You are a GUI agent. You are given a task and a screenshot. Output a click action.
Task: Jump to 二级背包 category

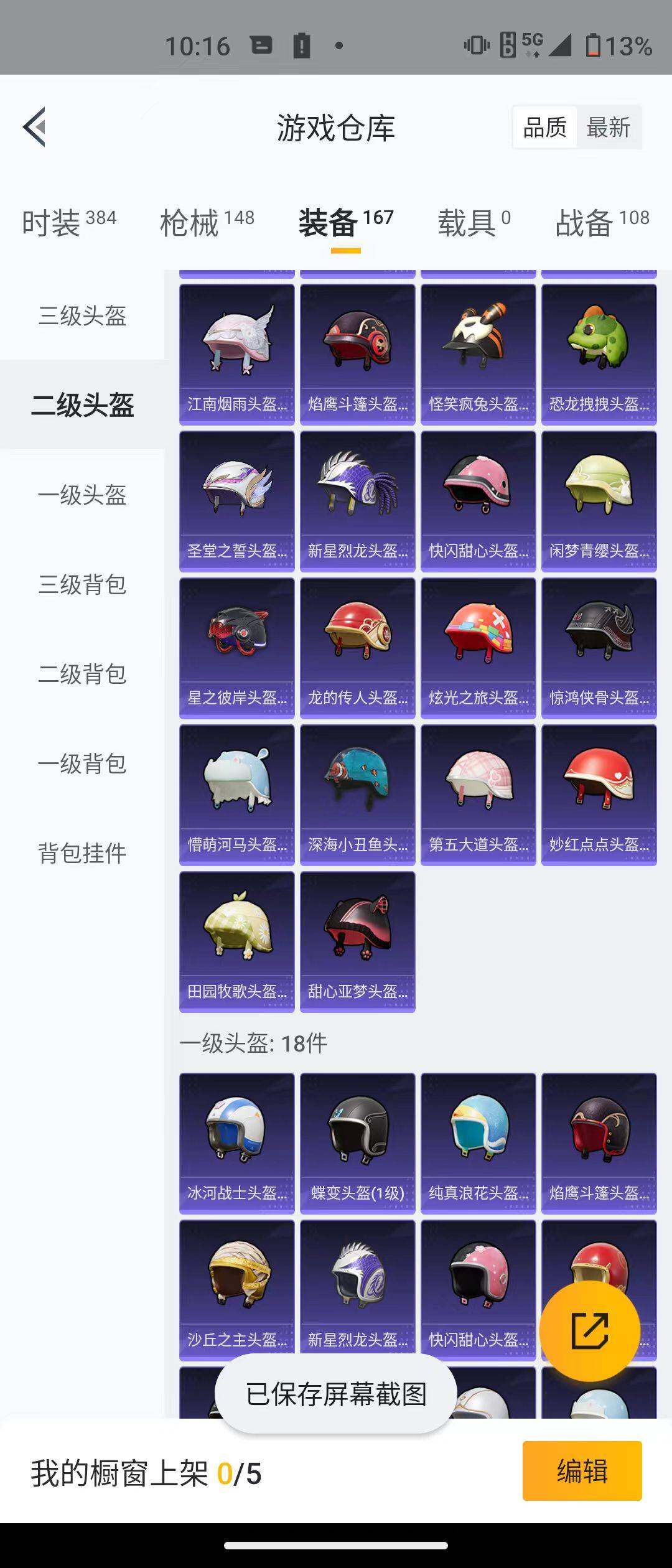click(x=82, y=674)
